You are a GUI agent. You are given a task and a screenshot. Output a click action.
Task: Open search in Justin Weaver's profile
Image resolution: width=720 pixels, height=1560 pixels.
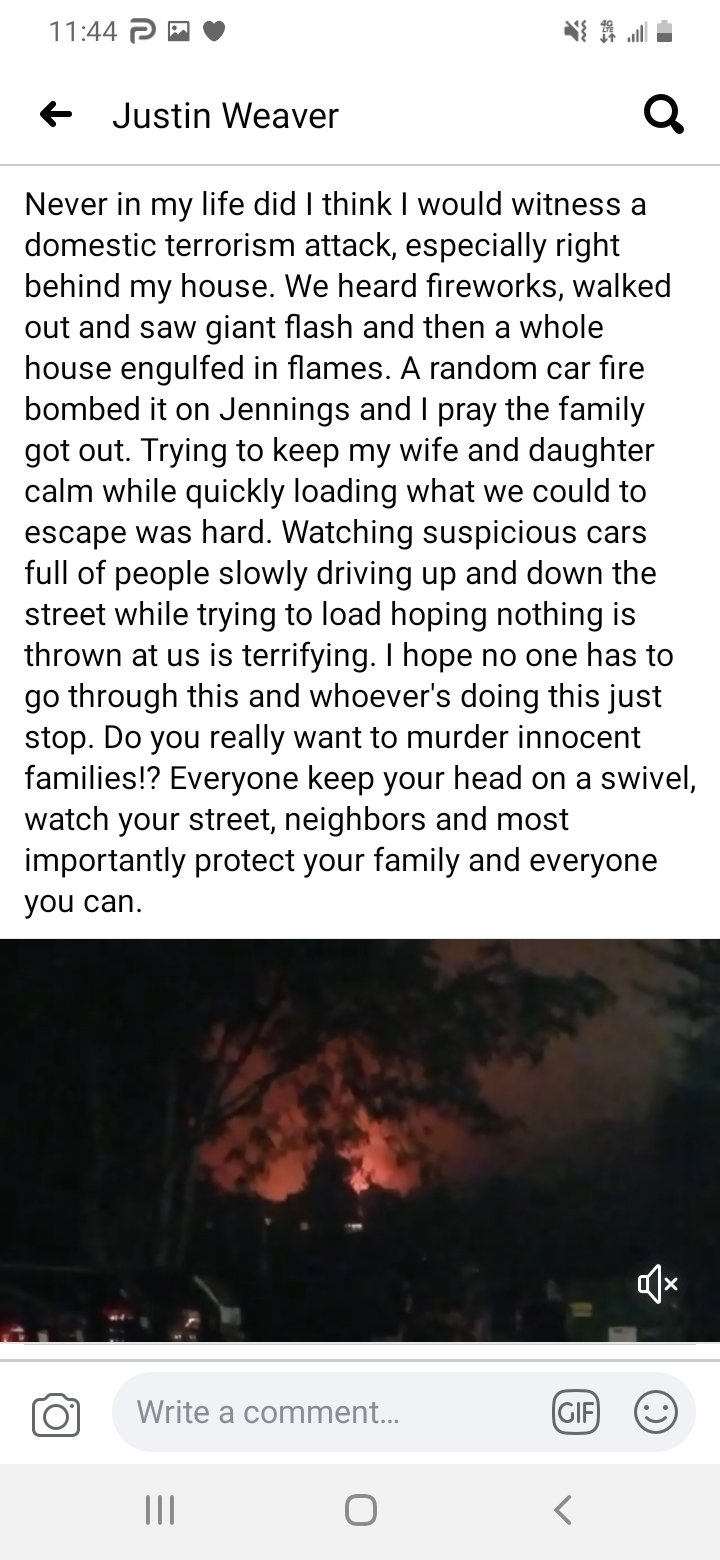pos(664,116)
